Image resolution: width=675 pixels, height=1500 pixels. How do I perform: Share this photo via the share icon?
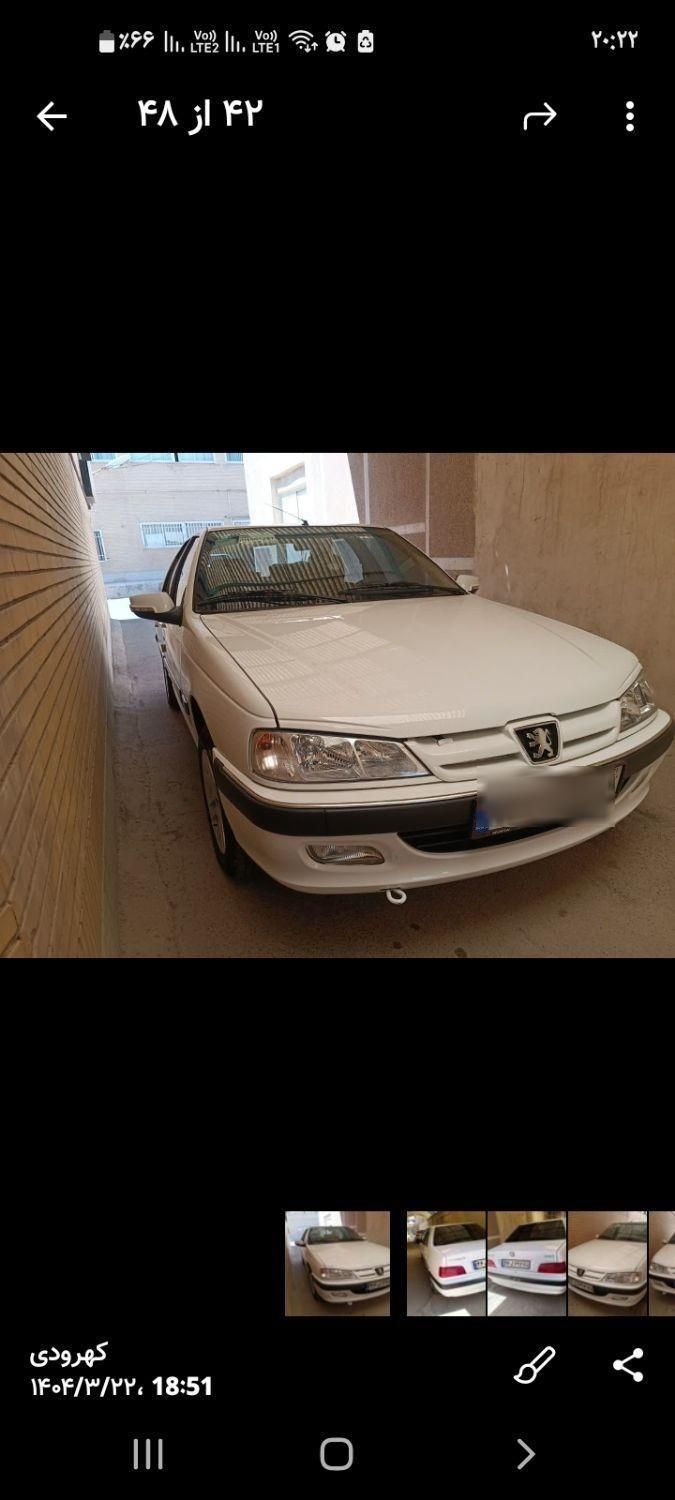(628, 1365)
